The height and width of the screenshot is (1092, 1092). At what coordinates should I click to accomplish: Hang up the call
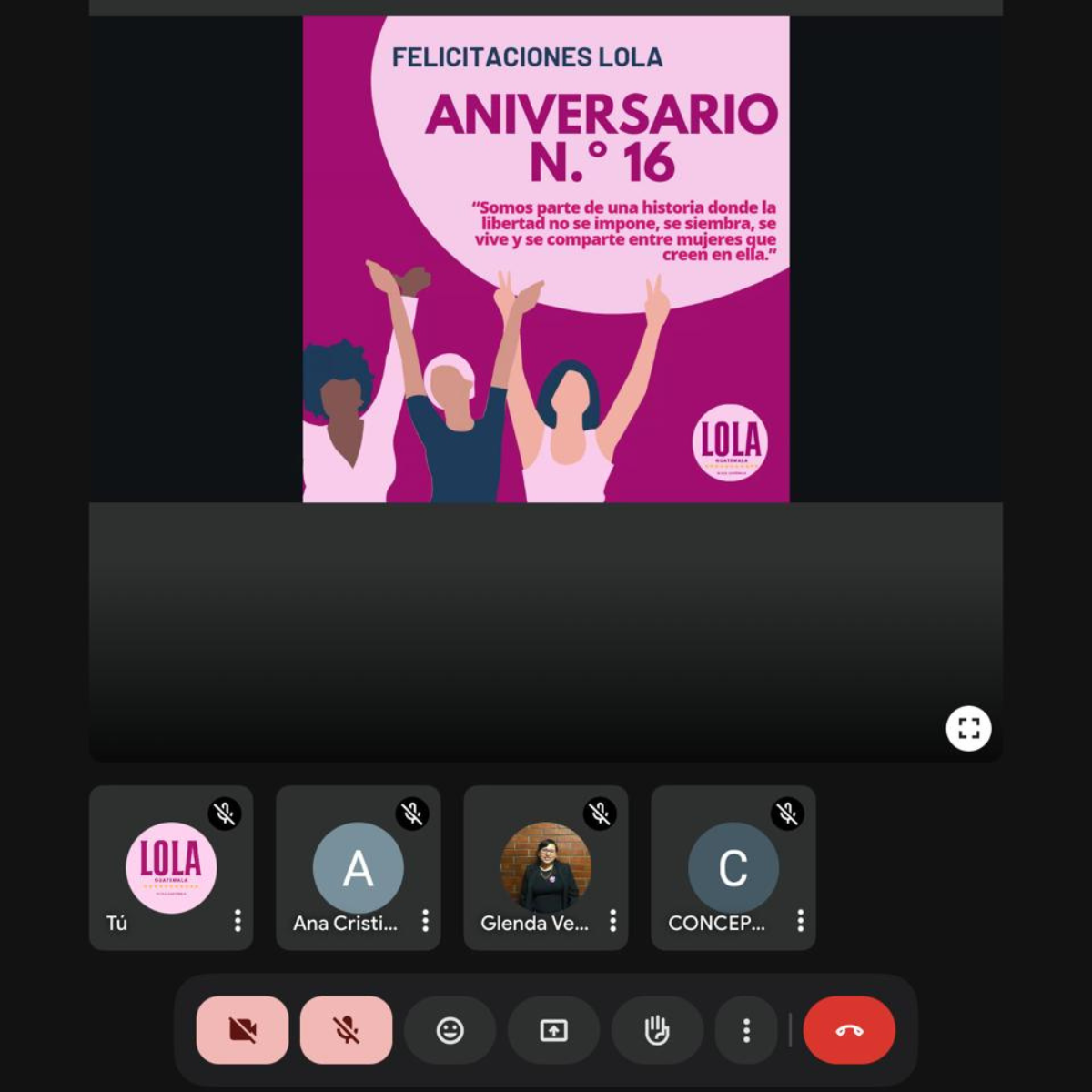pos(849,1030)
